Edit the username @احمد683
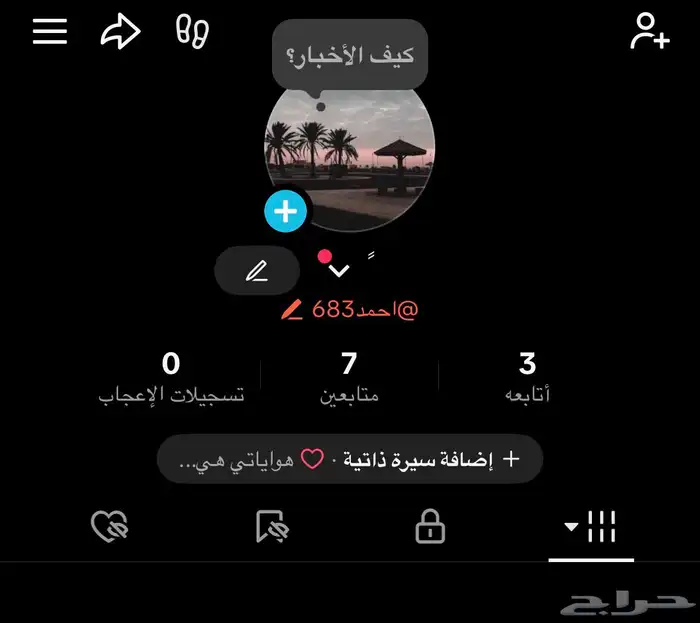The width and height of the screenshot is (700, 623). [x=350, y=310]
